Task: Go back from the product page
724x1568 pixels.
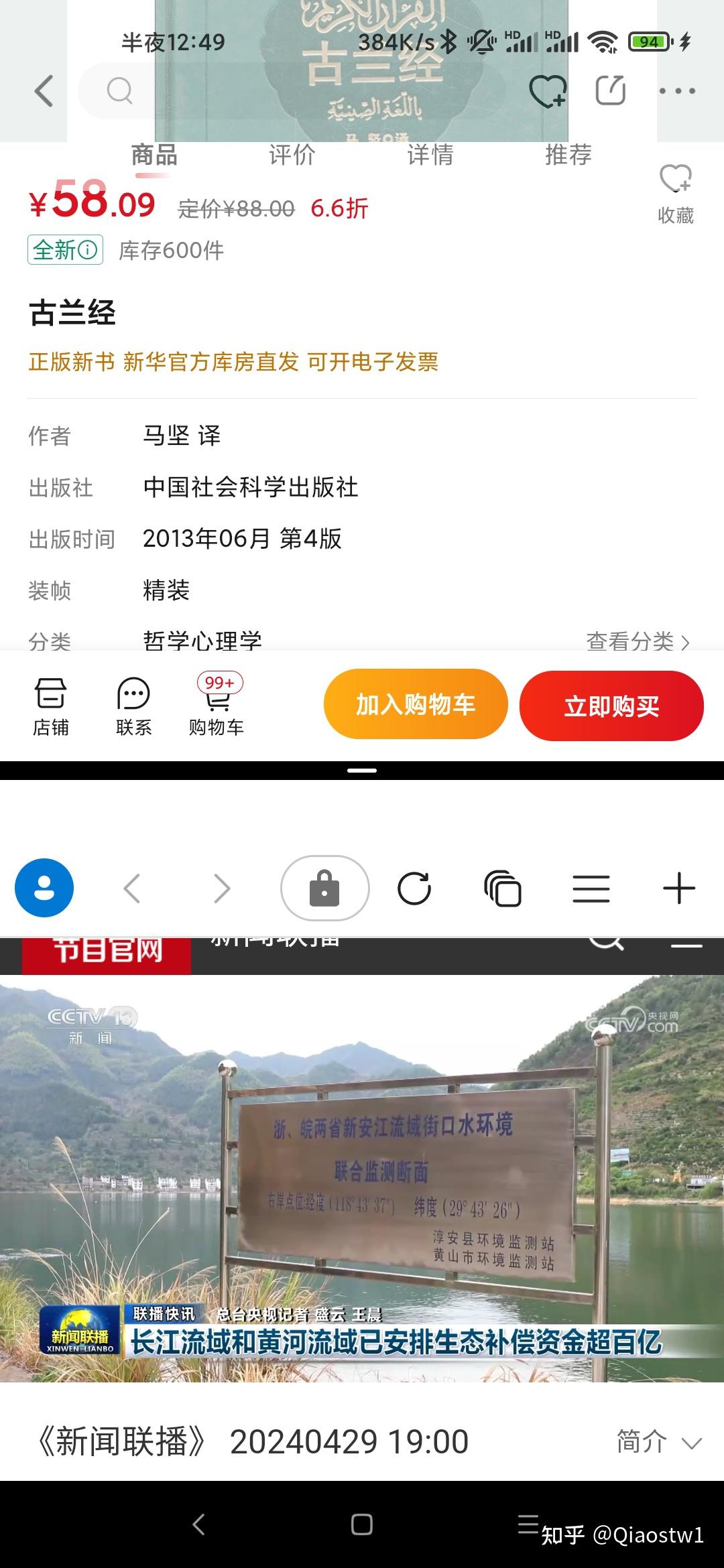Action: point(44,91)
